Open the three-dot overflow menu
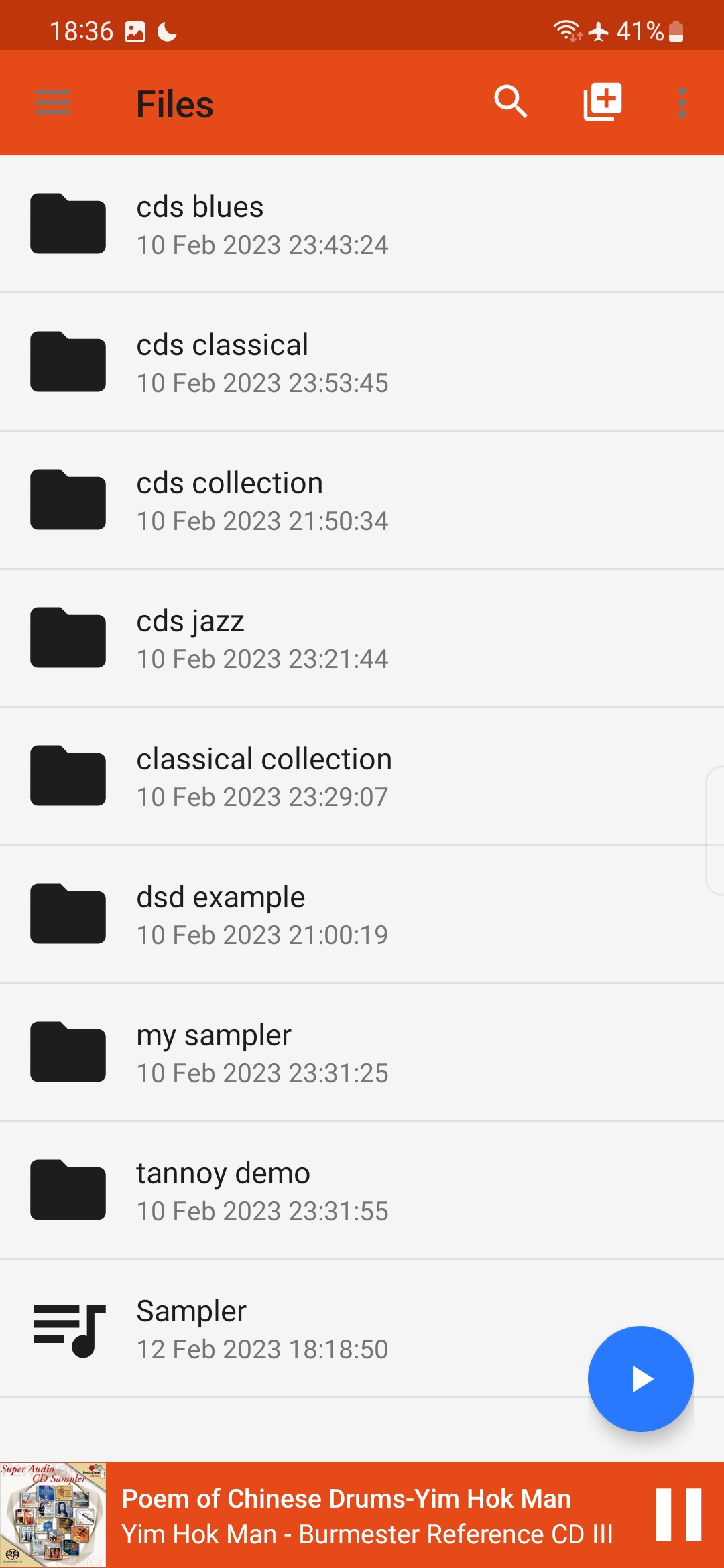The width and height of the screenshot is (724, 1568). point(682,103)
